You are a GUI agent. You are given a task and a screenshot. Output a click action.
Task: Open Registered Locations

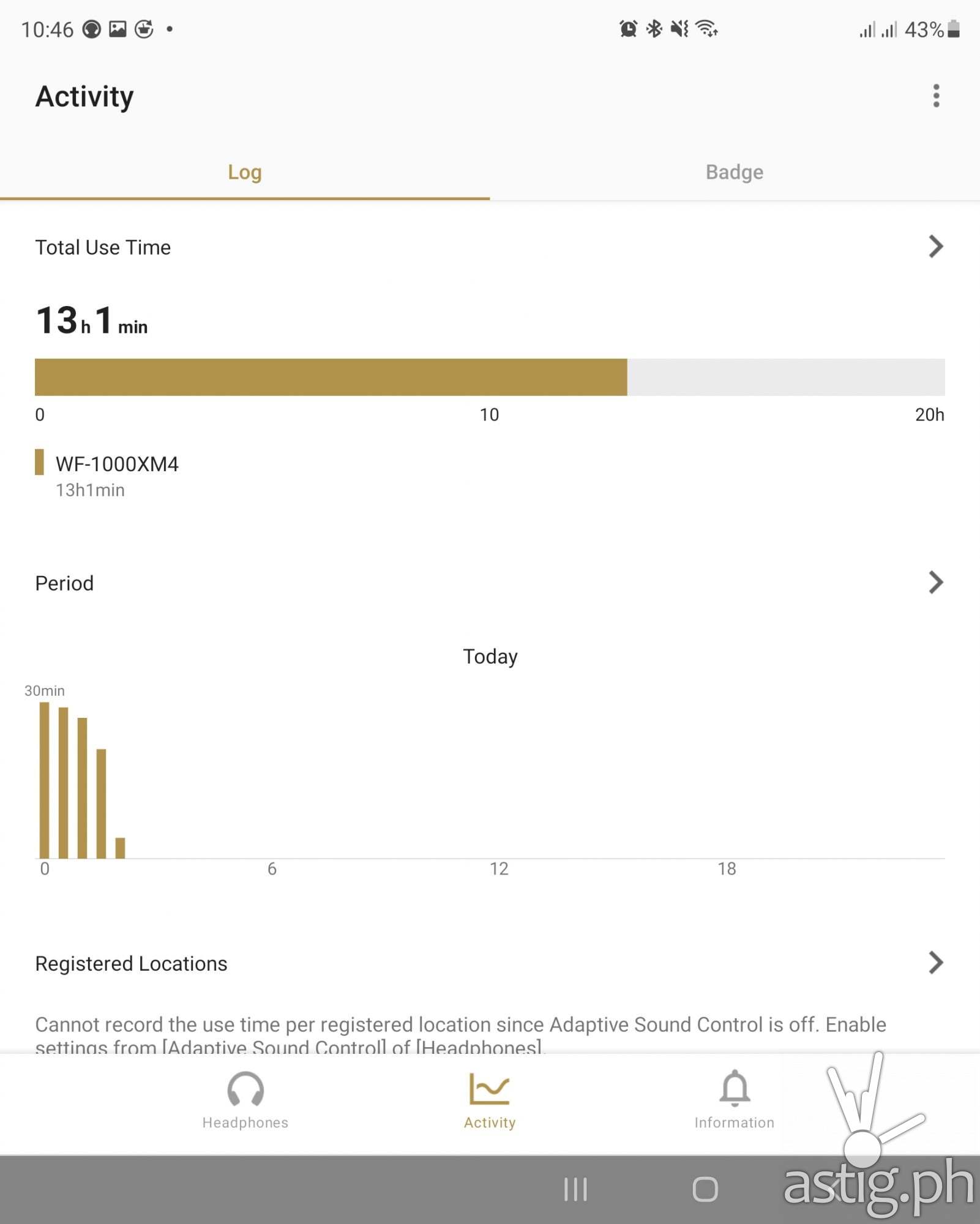point(934,963)
